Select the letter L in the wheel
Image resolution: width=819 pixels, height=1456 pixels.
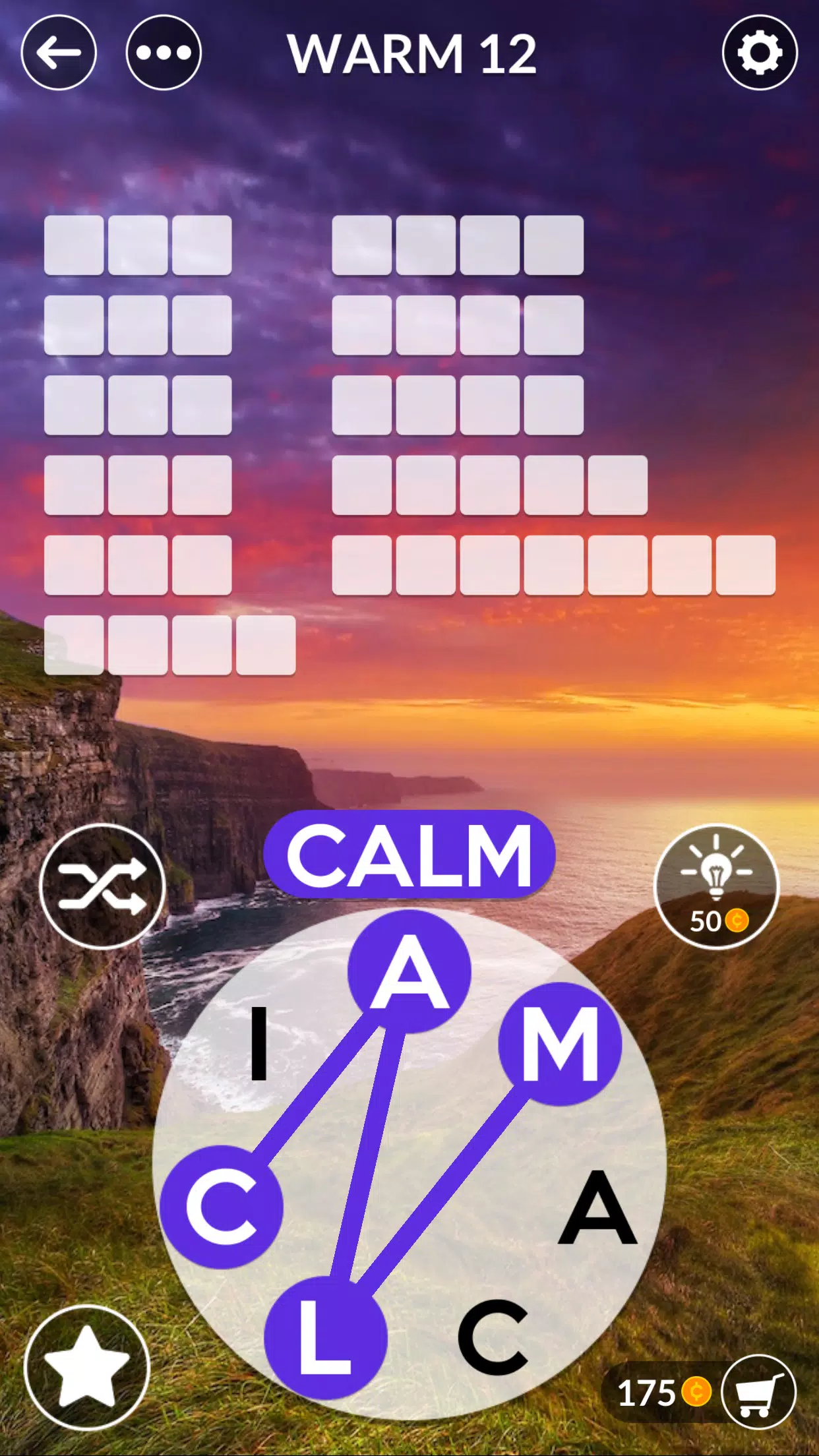click(325, 1337)
